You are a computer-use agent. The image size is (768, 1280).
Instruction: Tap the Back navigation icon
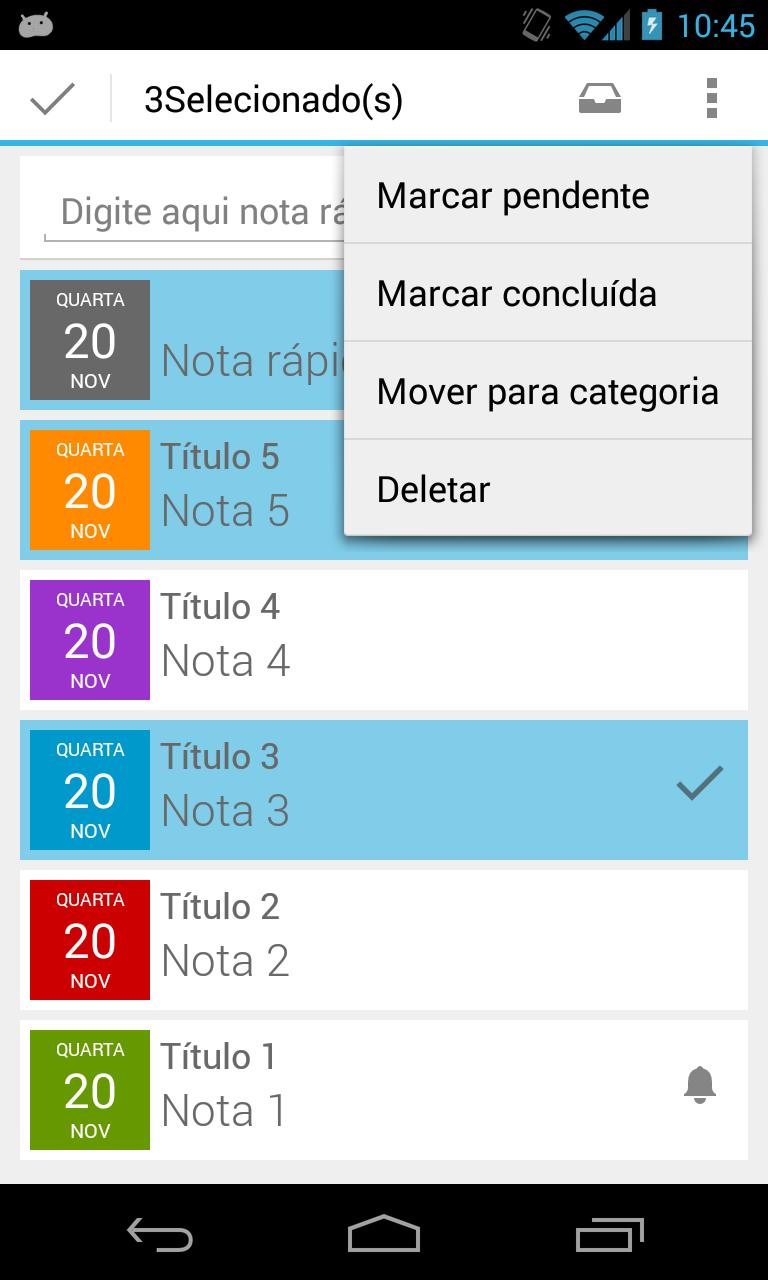click(160, 1235)
